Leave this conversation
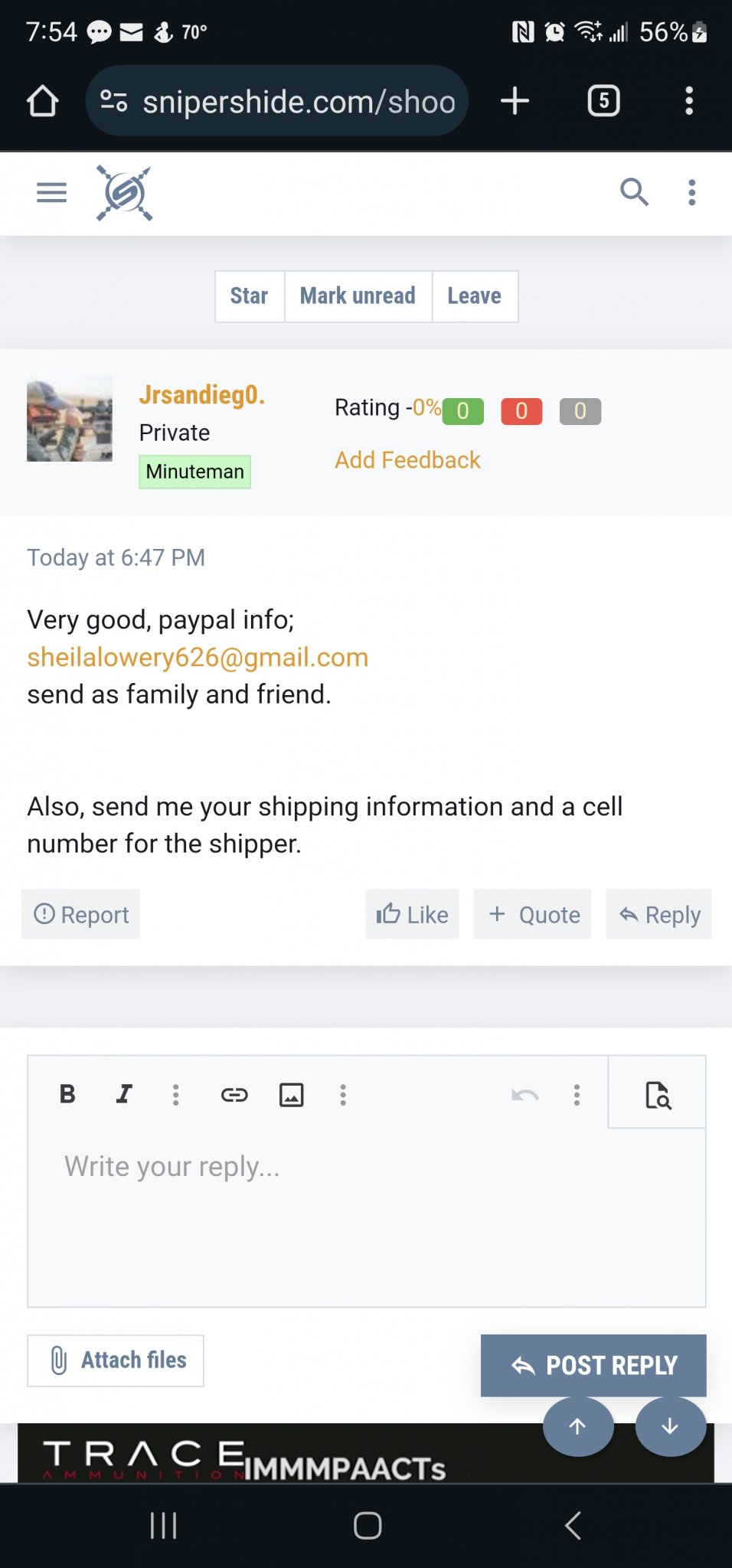This screenshot has width=732, height=1568. coord(475,296)
